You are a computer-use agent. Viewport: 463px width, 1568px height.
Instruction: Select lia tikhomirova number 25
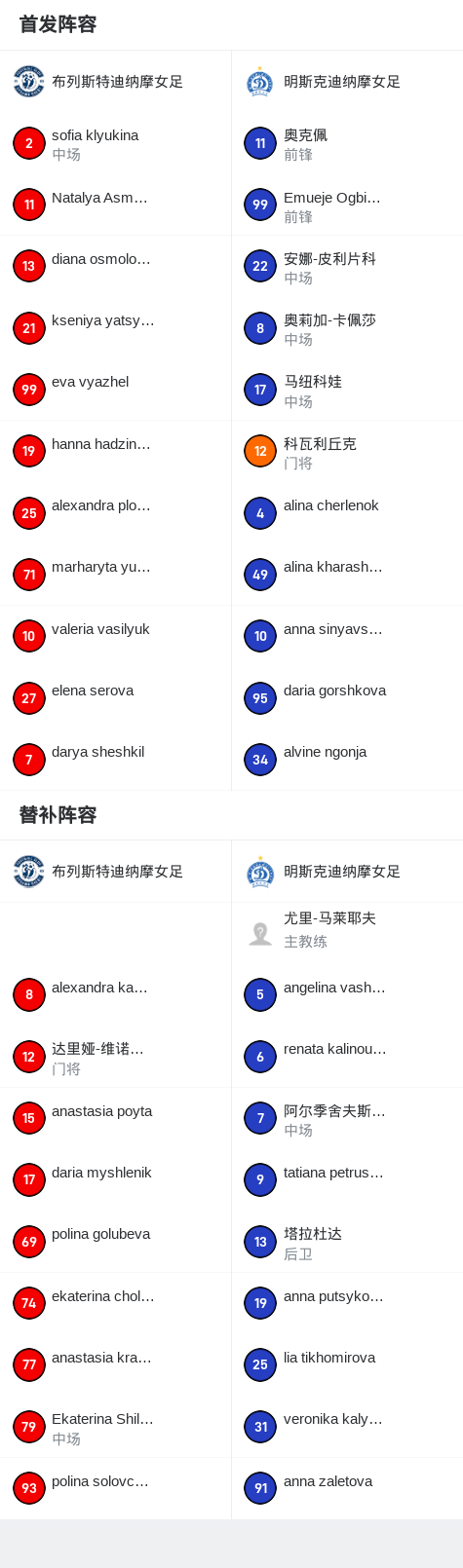click(x=347, y=1365)
